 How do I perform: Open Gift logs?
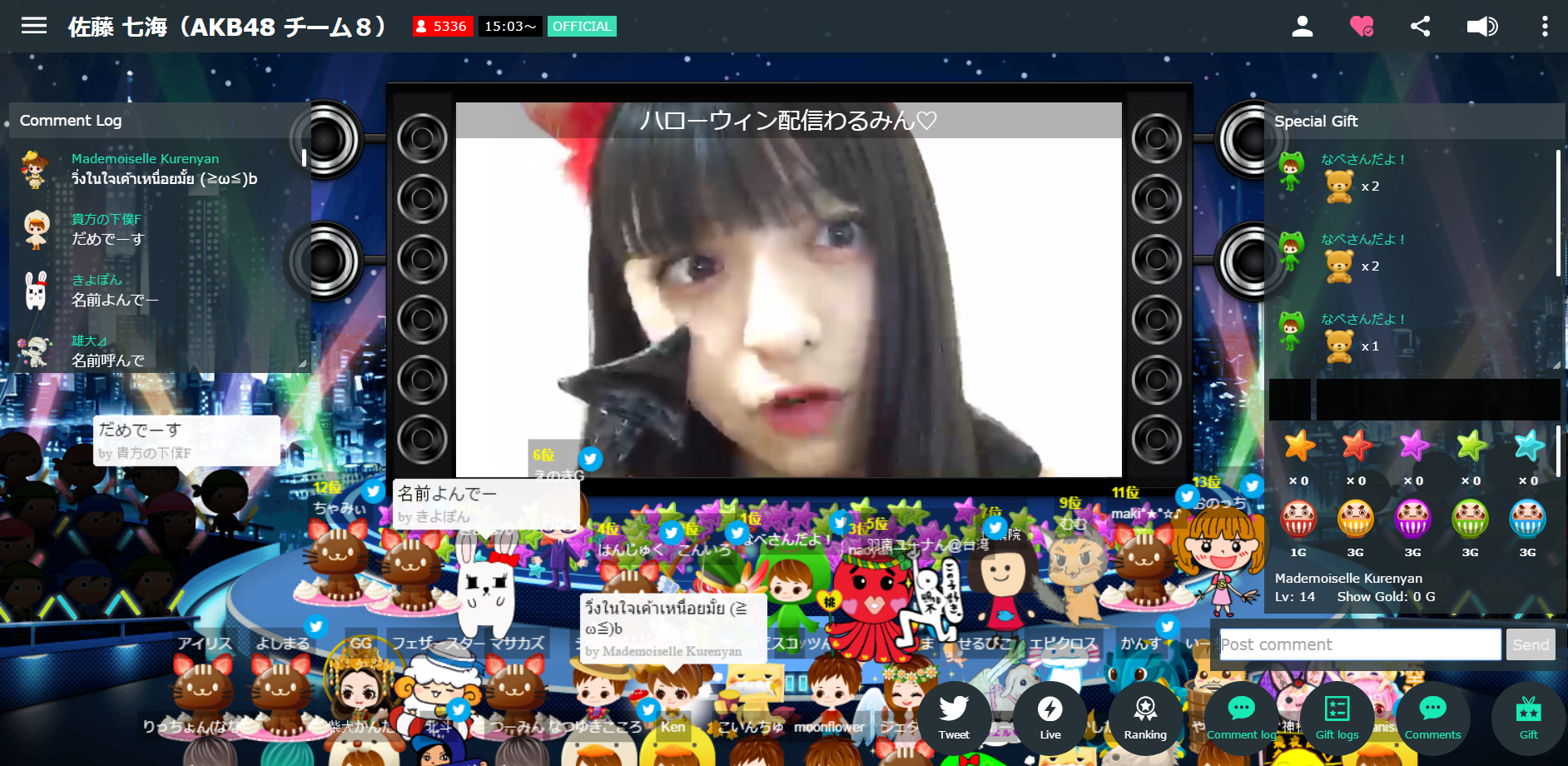(1337, 718)
